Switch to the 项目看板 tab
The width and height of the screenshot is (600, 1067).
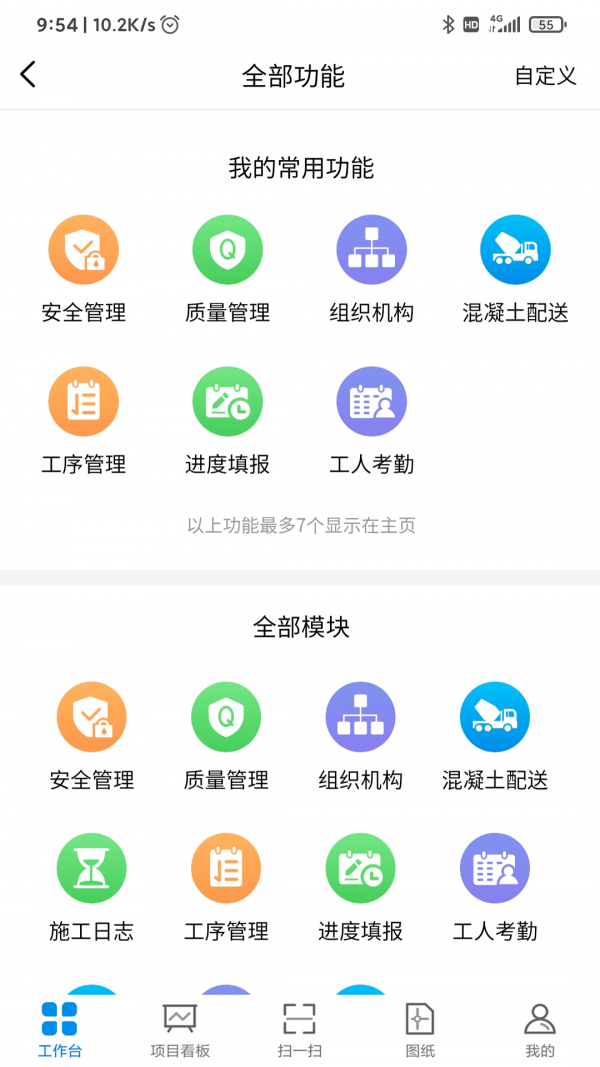(180, 1030)
